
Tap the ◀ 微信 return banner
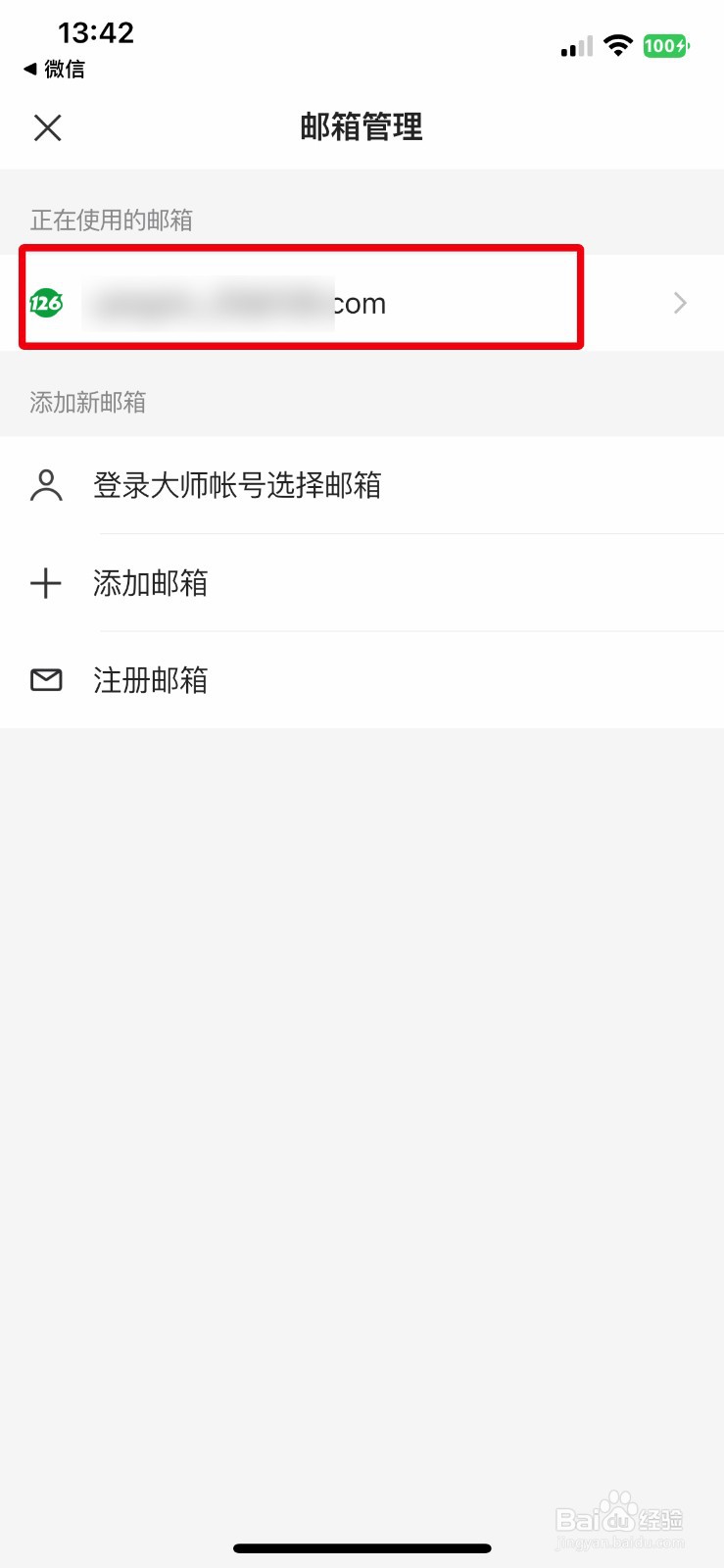[x=56, y=70]
